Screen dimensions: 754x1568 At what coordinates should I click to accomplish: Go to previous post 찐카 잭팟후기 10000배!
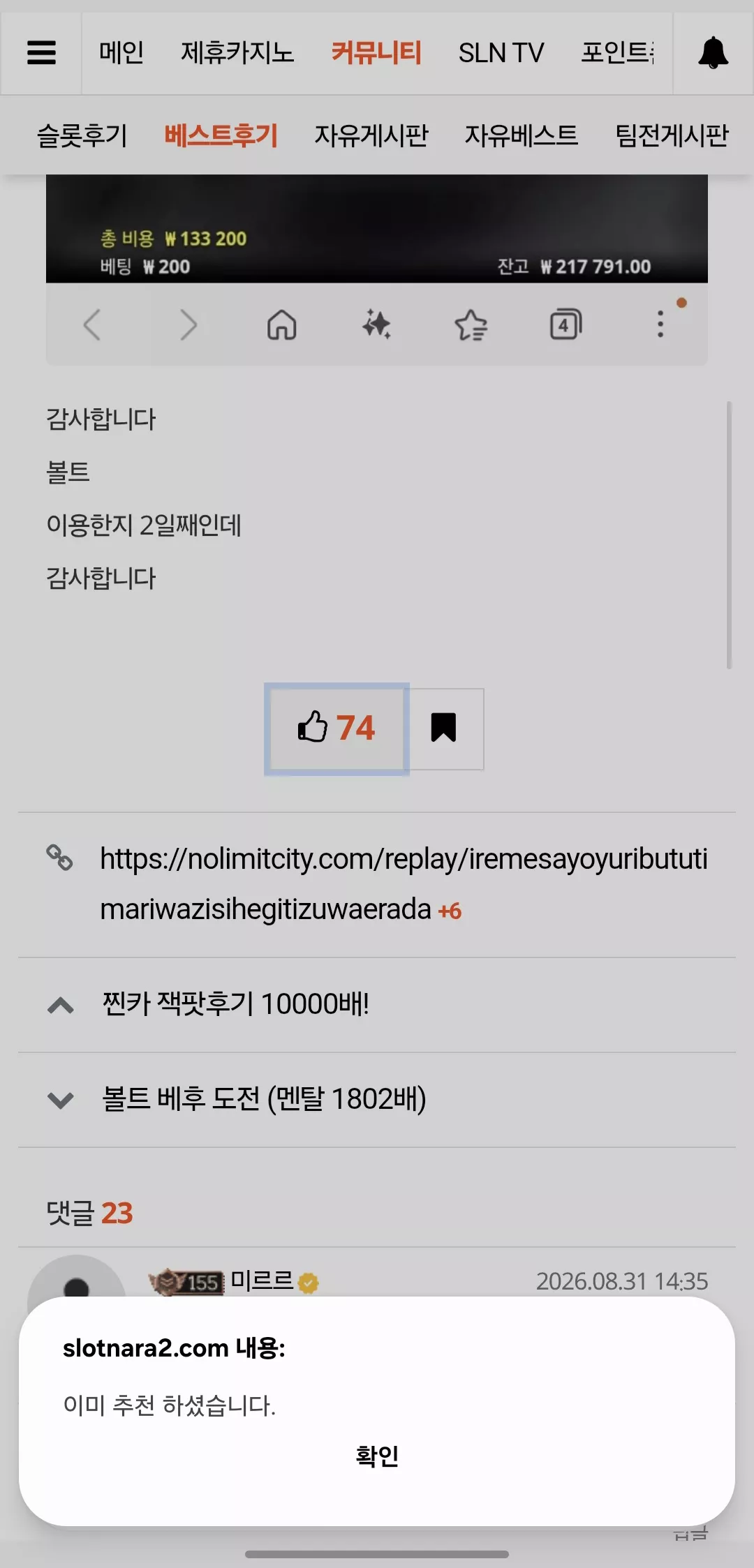coord(377,1005)
